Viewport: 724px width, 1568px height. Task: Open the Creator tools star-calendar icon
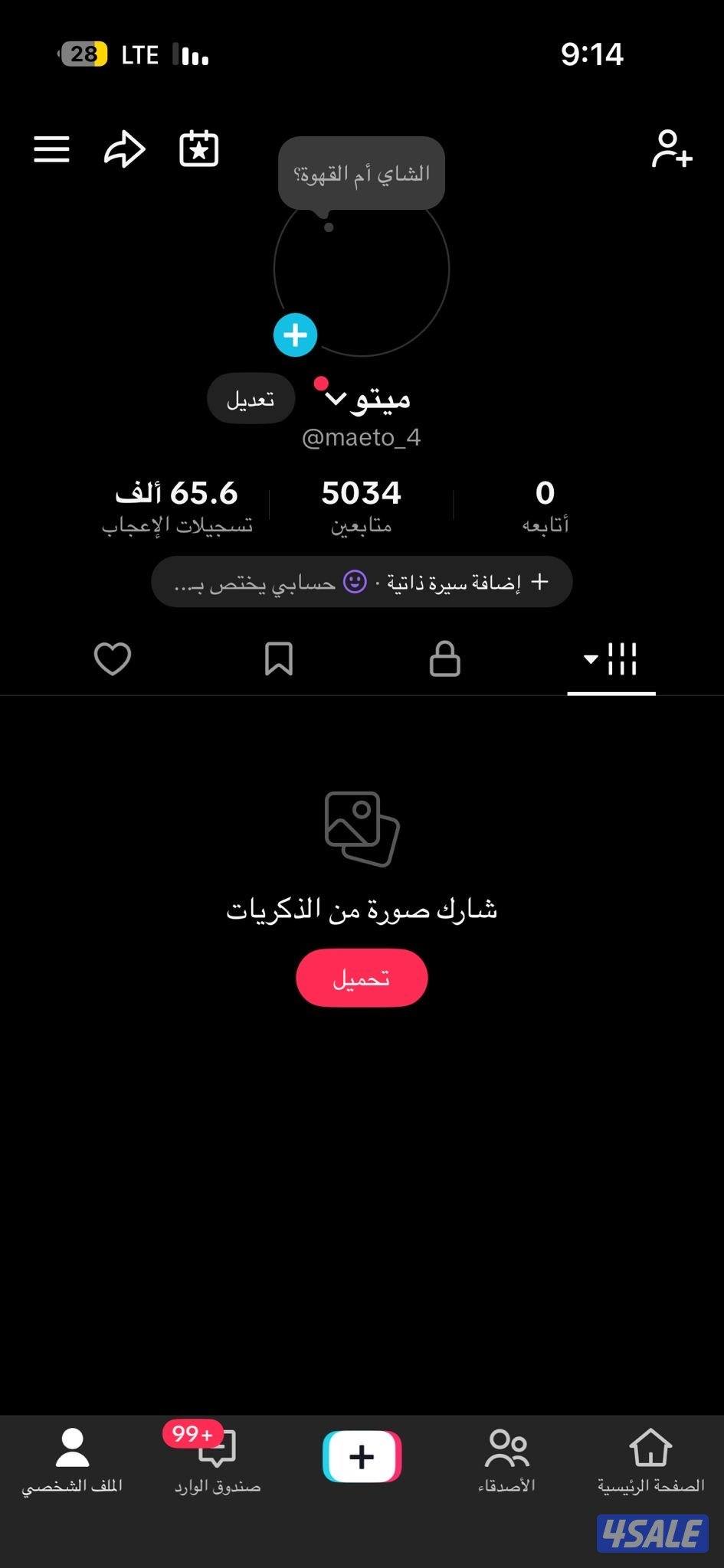point(198,149)
